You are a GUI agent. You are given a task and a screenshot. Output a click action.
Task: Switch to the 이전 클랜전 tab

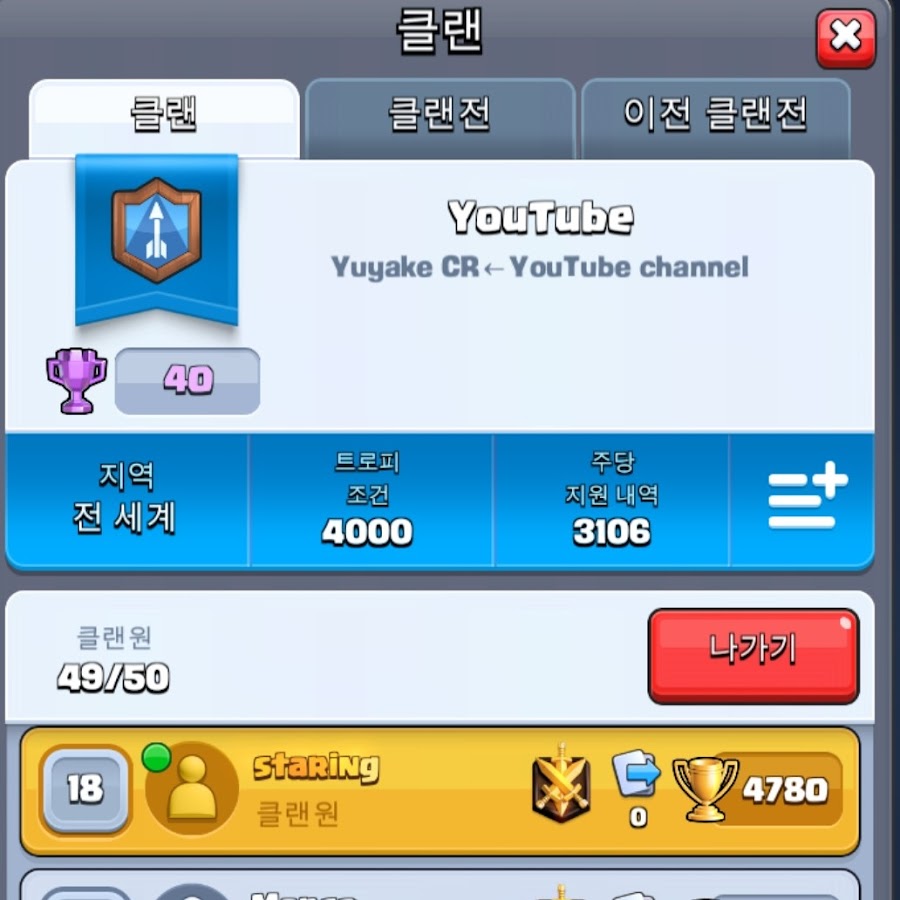(715, 117)
